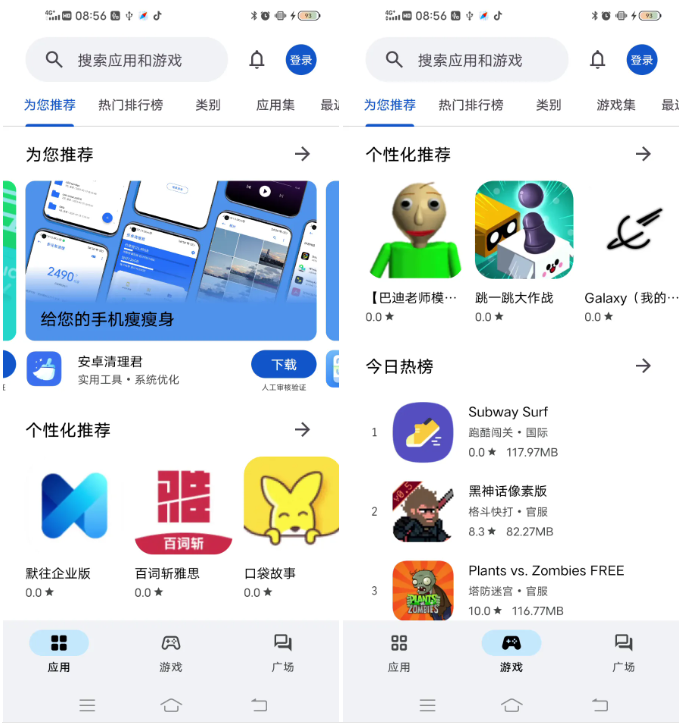
Task: Switch to the 应用集 top tab
Action: 276,105
